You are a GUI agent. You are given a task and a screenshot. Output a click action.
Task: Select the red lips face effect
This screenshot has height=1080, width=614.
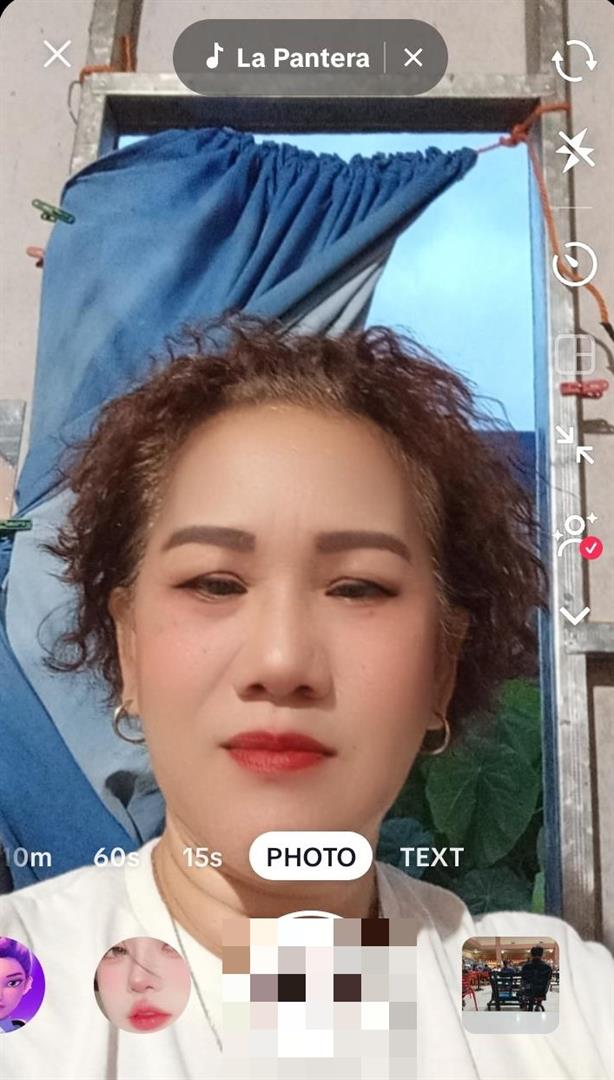click(x=142, y=984)
